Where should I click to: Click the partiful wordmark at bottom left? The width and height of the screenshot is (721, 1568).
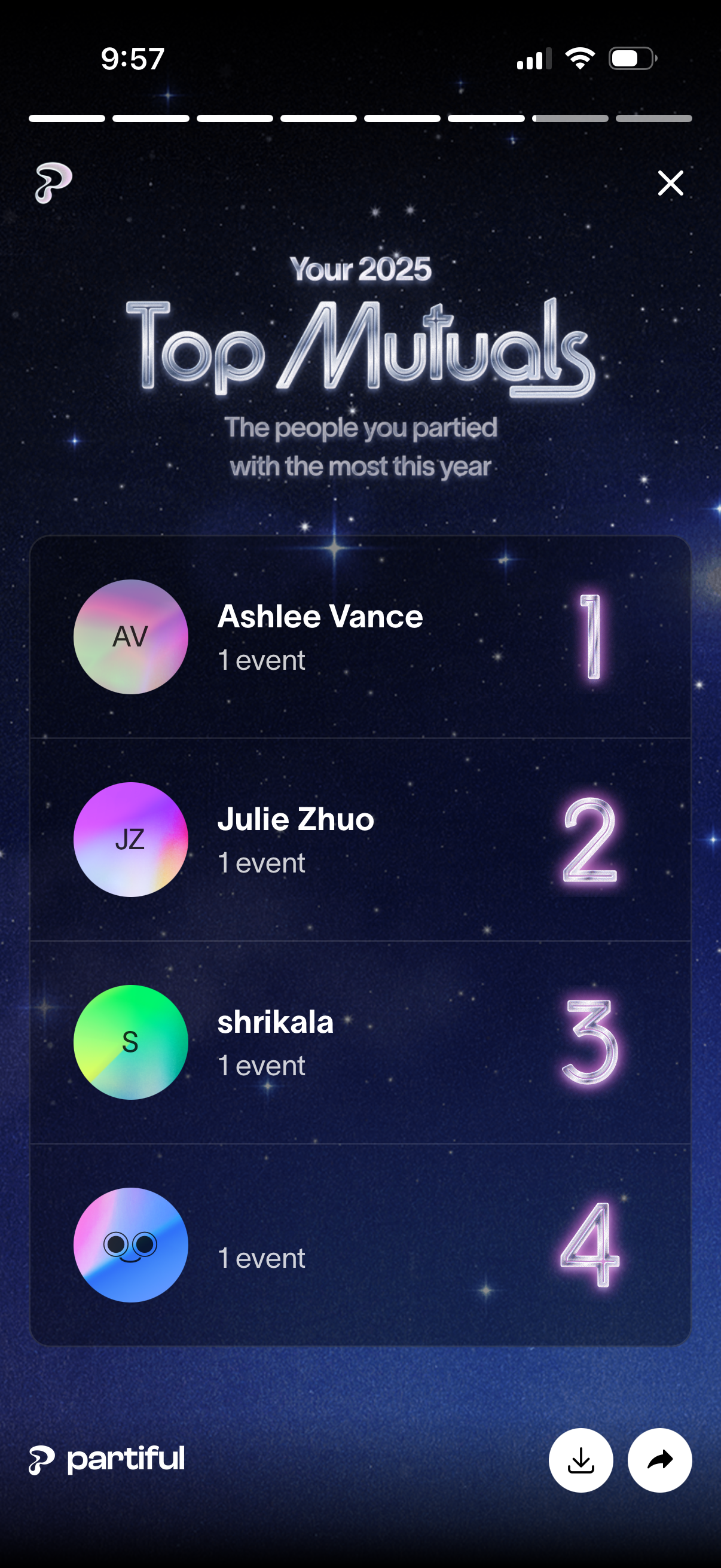coord(106,1460)
